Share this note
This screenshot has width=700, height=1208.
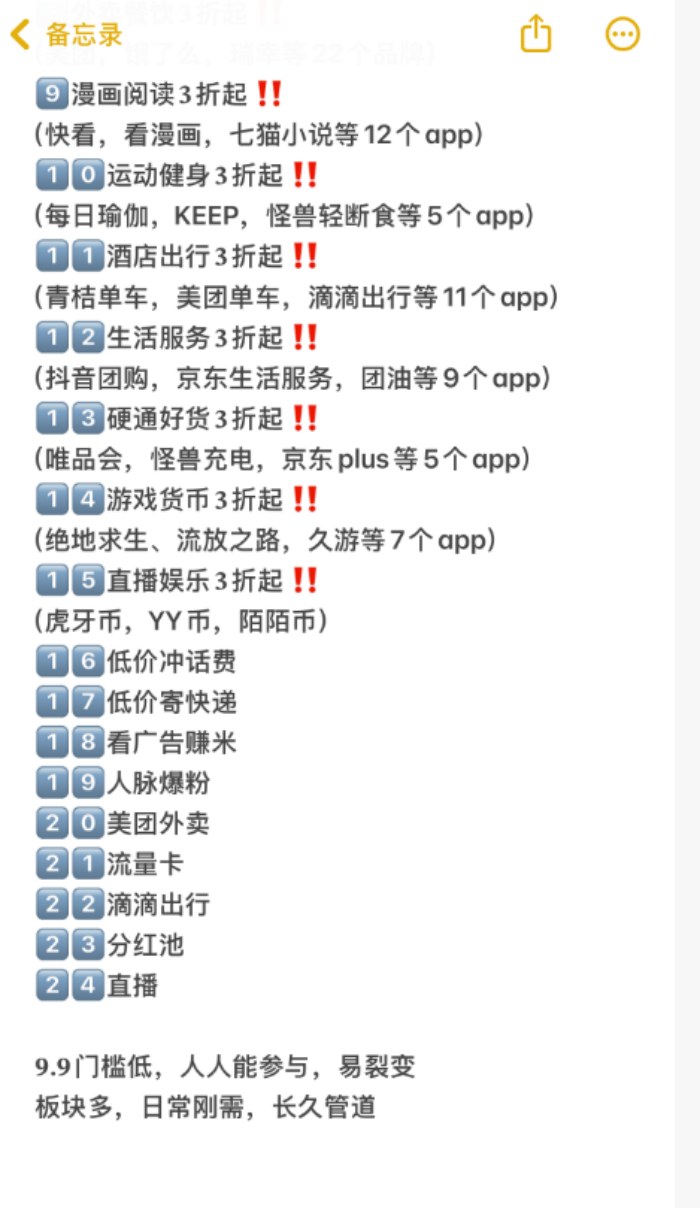pos(536,34)
